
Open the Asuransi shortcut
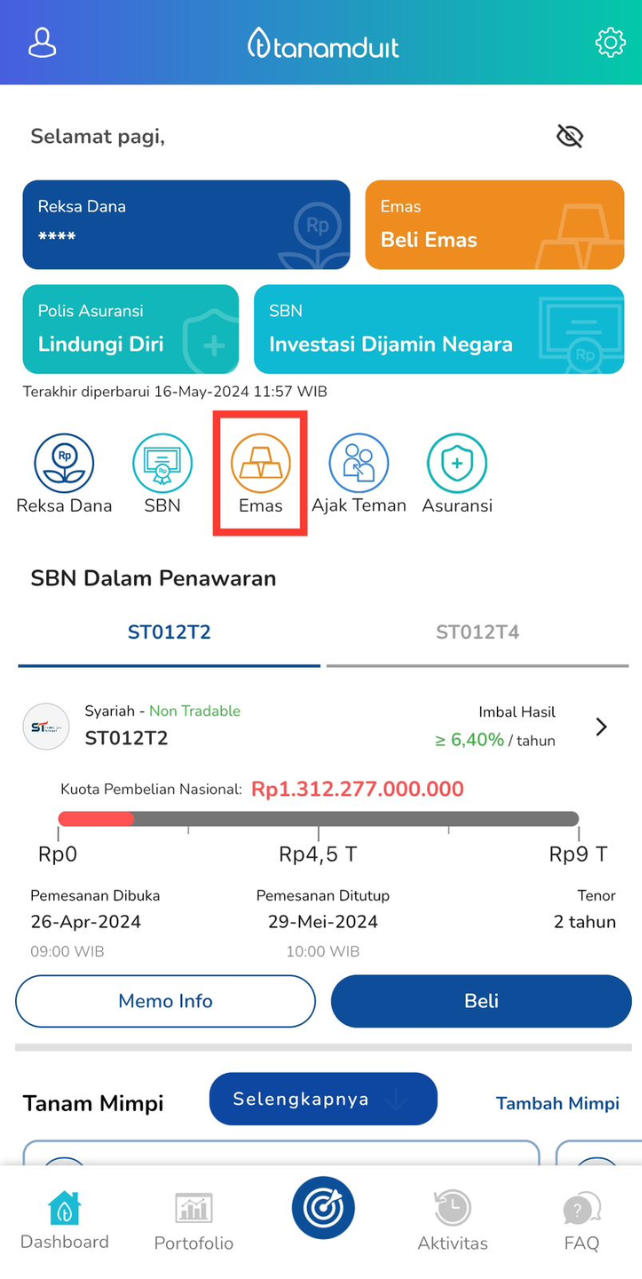coord(457,464)
